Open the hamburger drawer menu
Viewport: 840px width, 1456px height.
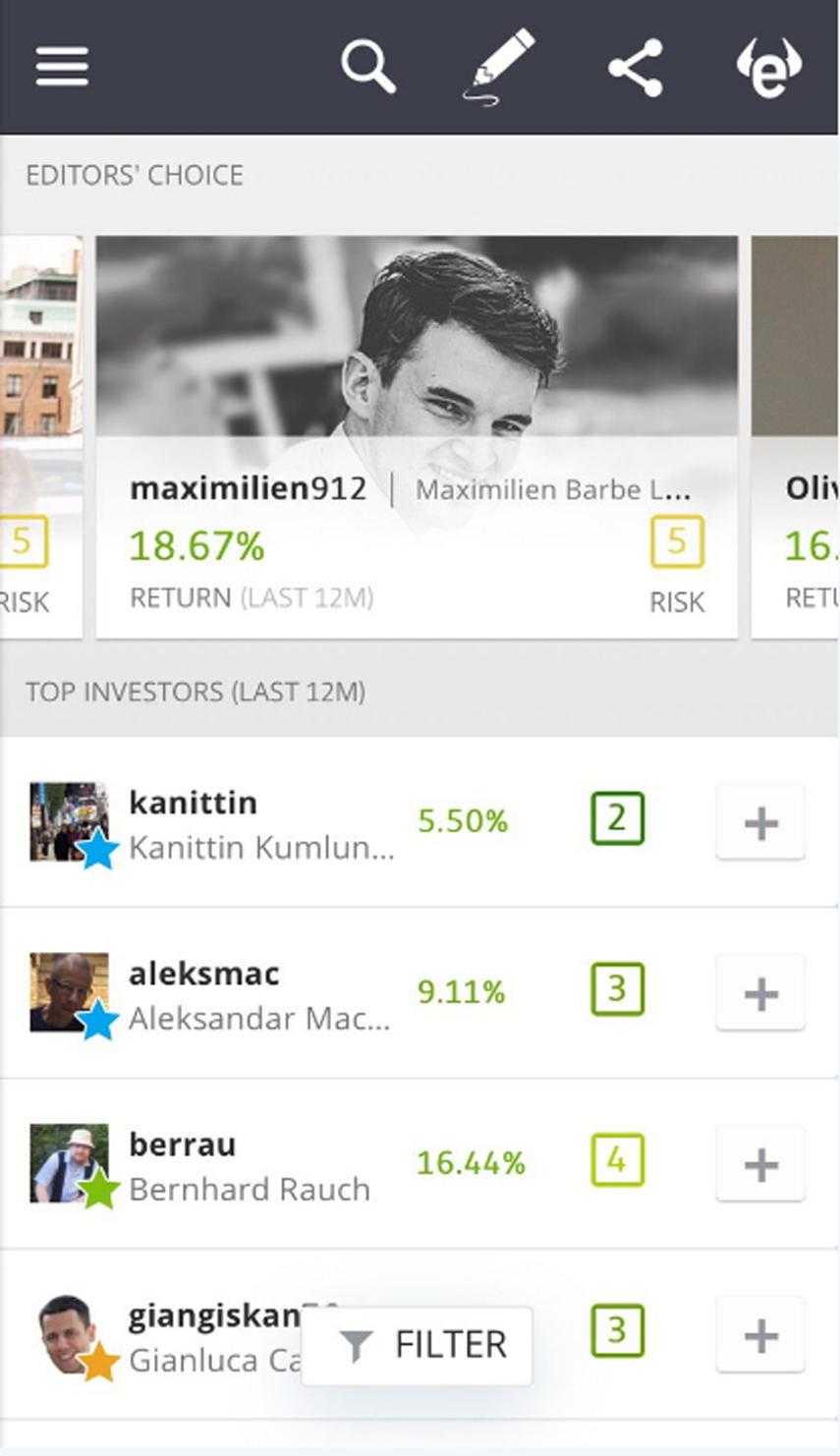[x=62, y=67]
